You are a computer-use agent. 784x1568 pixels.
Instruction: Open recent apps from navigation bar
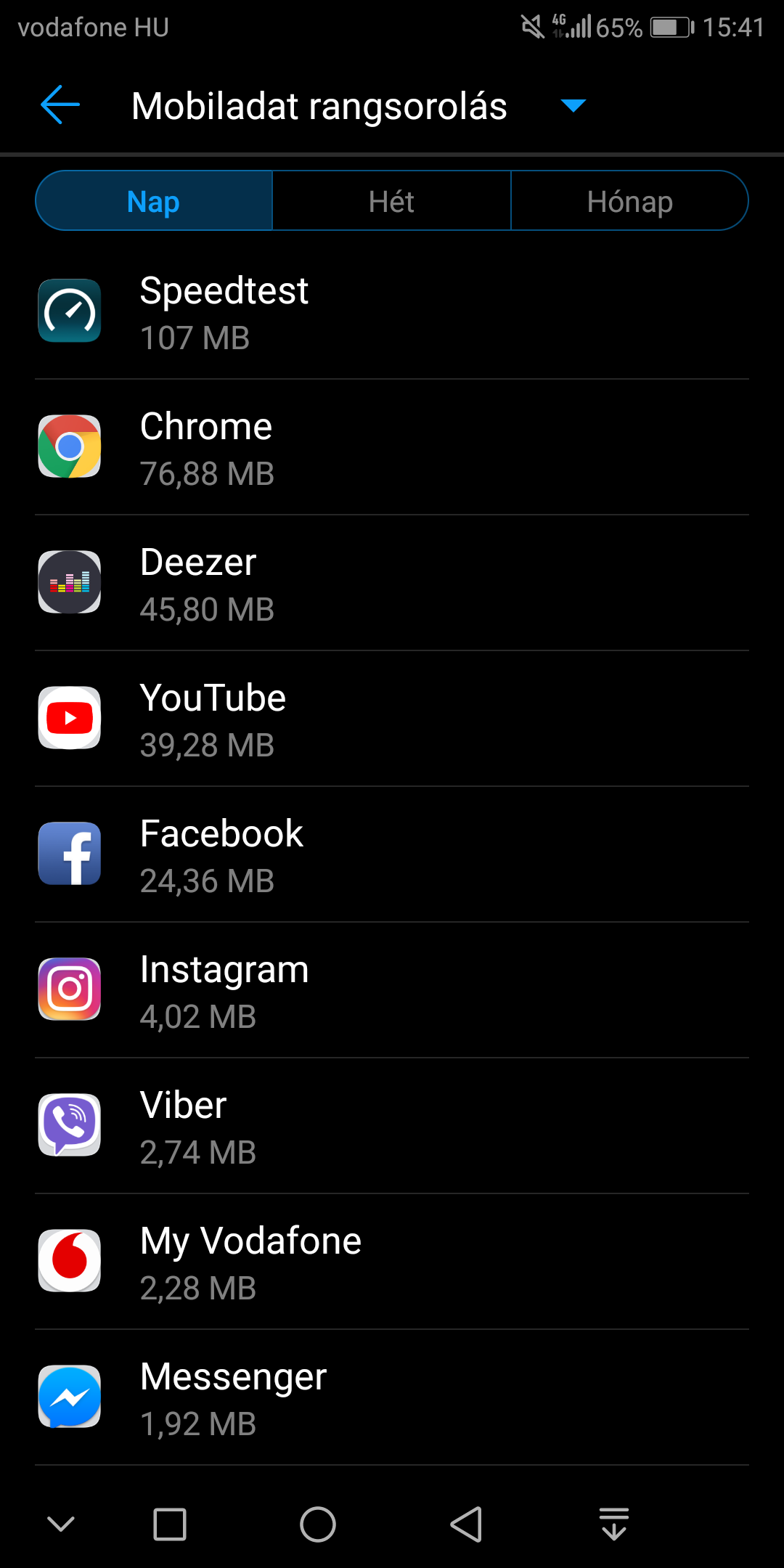click(x=170, y=1524)
